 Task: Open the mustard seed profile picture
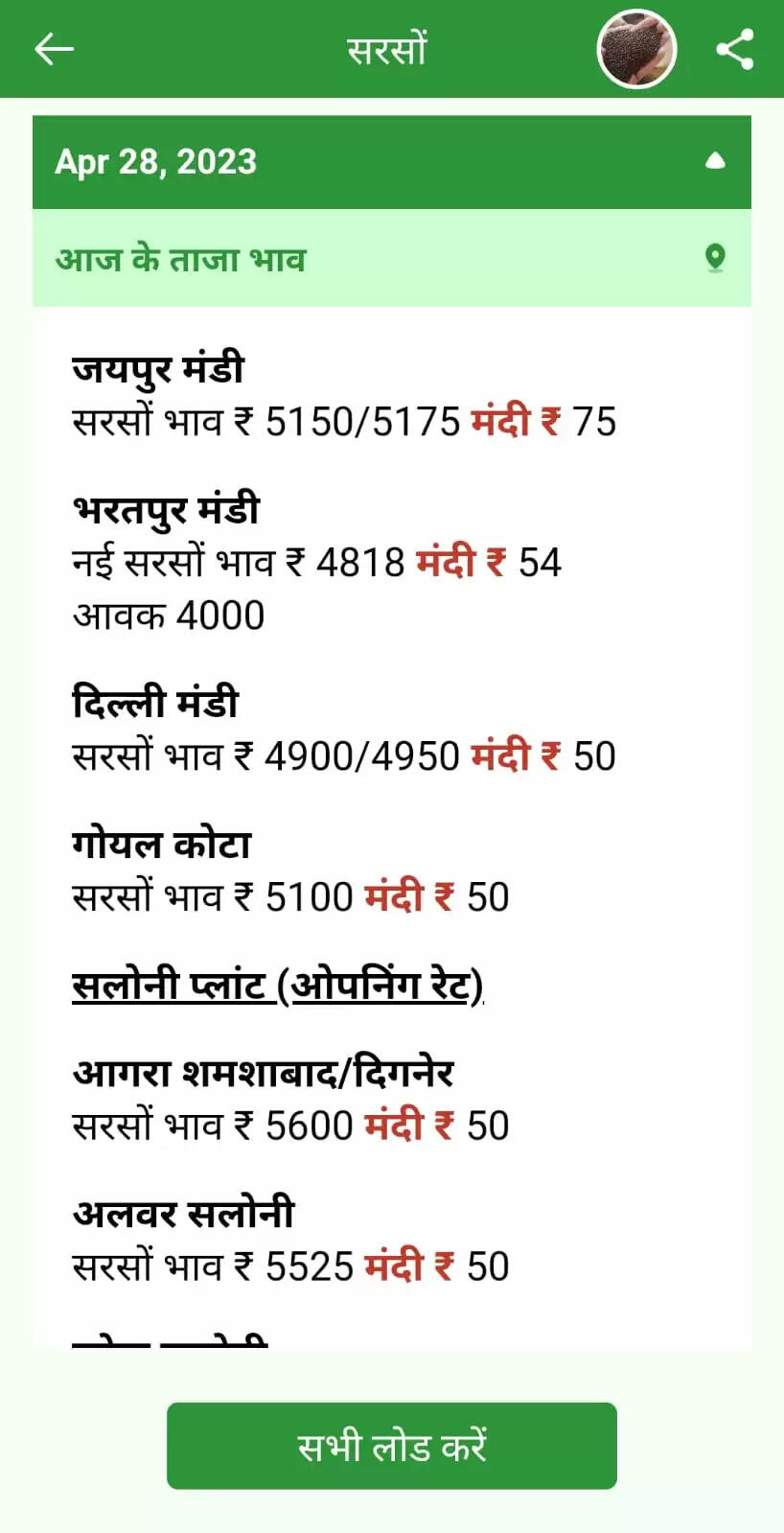636,49
